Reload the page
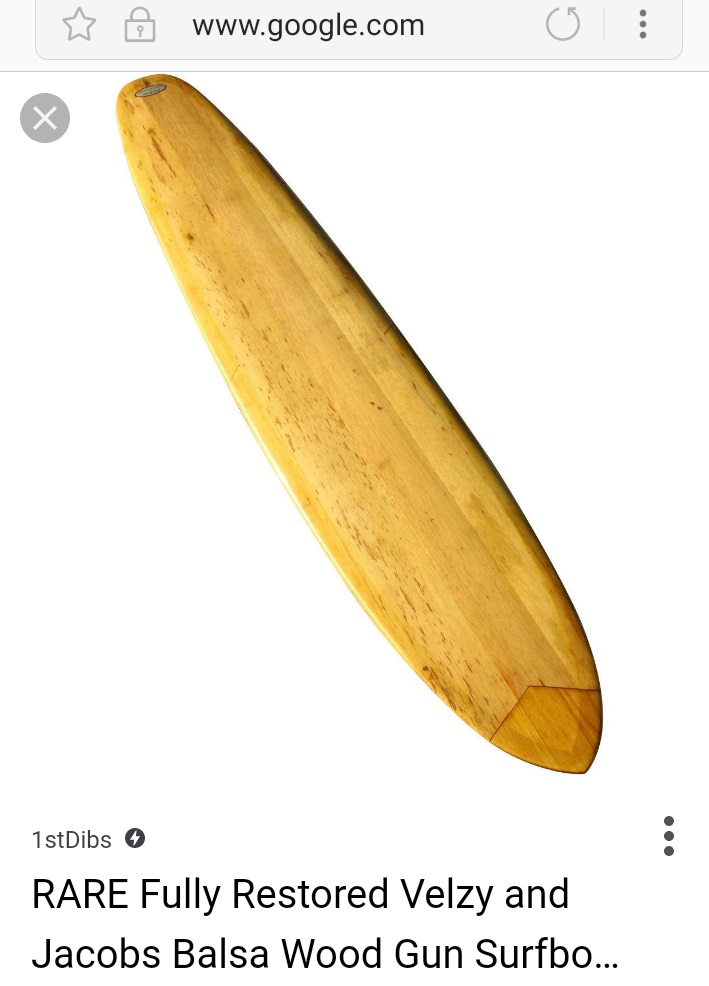The height and width of the screenshot is (986, 709). coord(563,25)
